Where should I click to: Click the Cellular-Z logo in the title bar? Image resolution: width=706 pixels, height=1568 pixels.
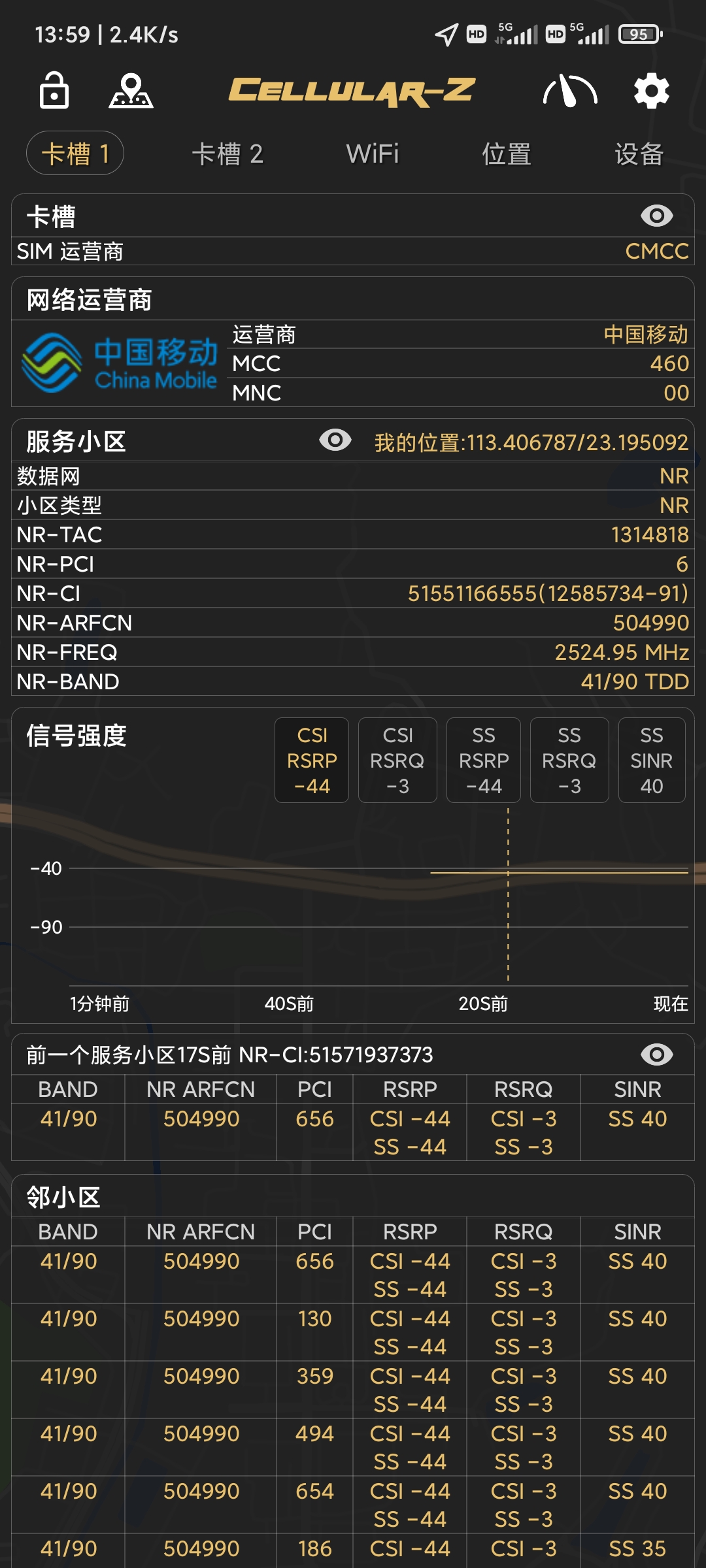353,91
